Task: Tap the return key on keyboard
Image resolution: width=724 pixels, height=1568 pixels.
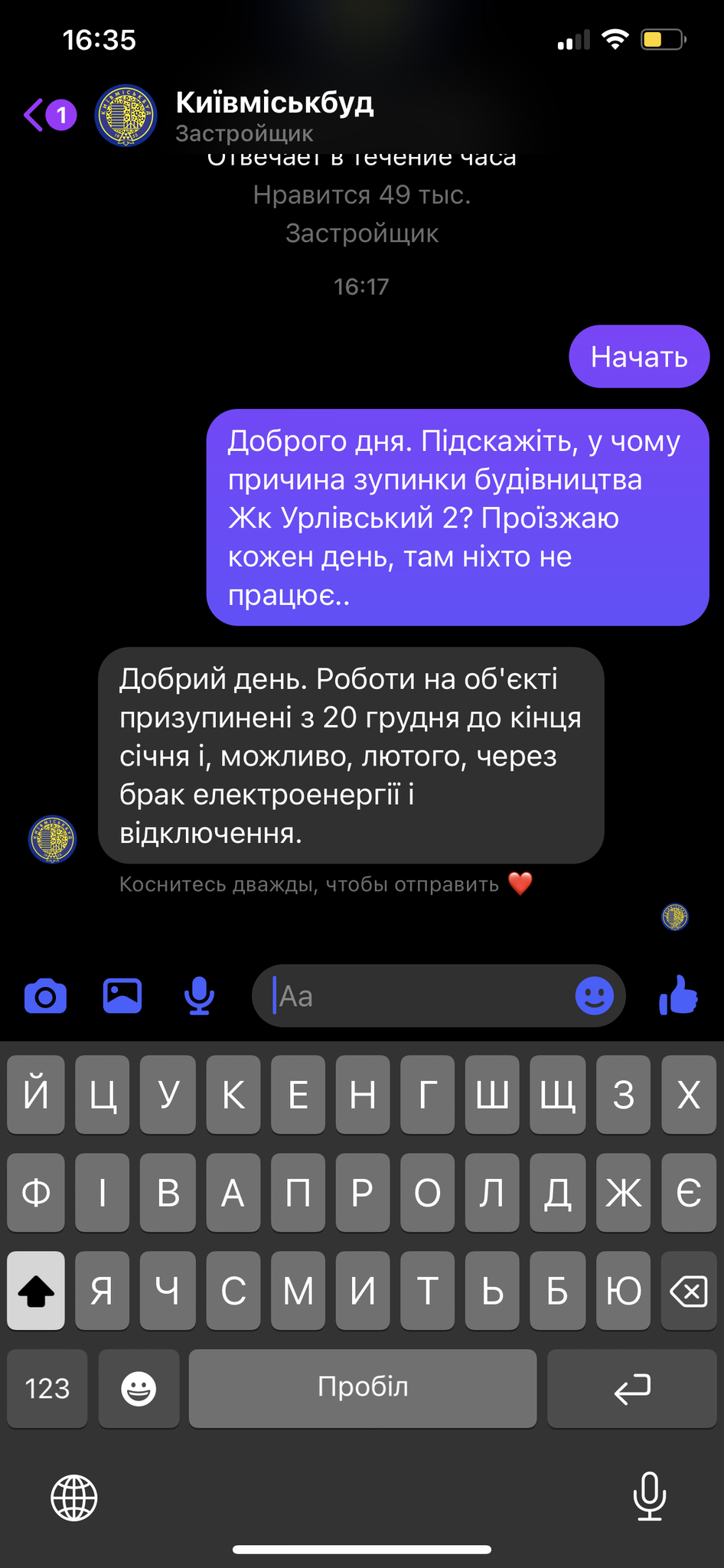Action: pyautogui.click(x=632, y=1388)
